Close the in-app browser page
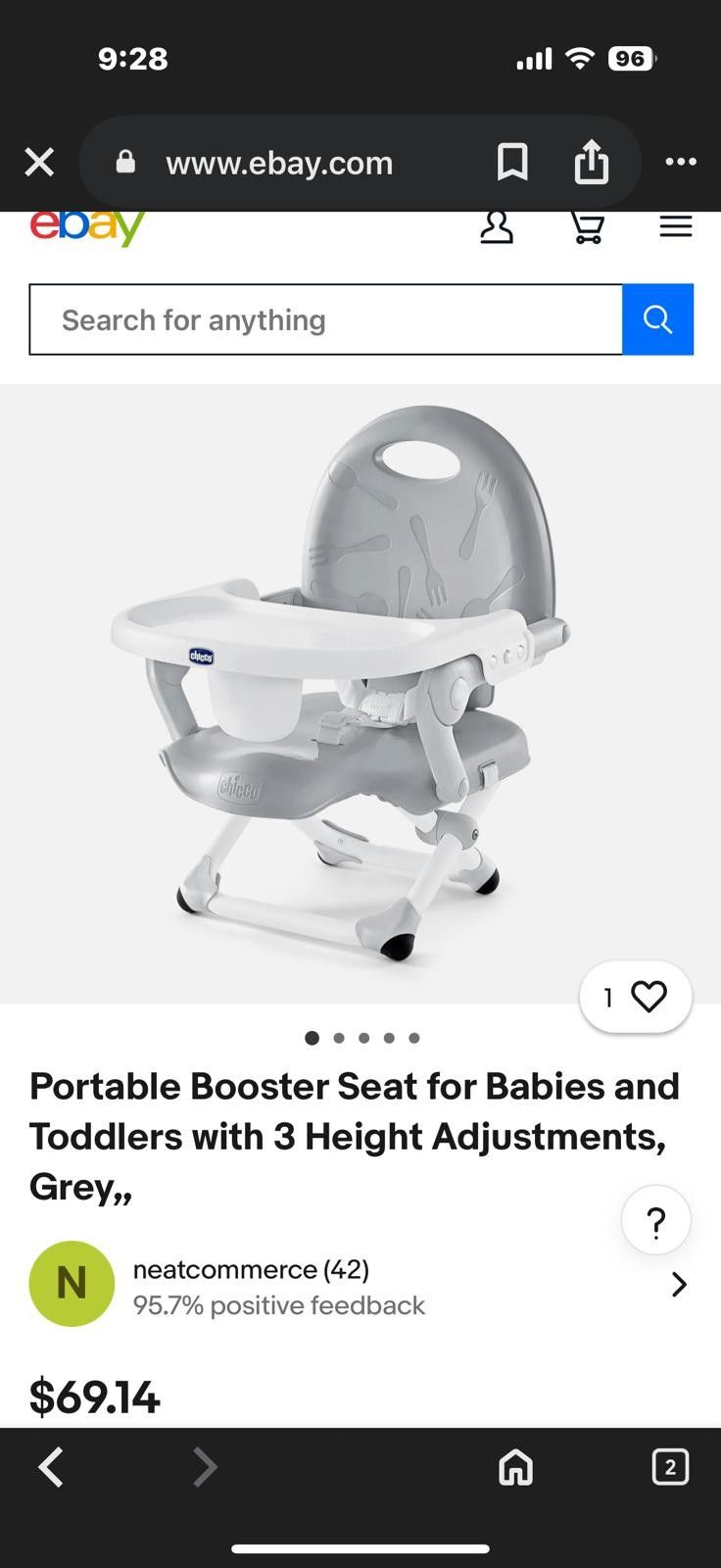Image resolution: width=721 pixels, height=1568 pixels. pyautogui.click(x=39, y=162)
